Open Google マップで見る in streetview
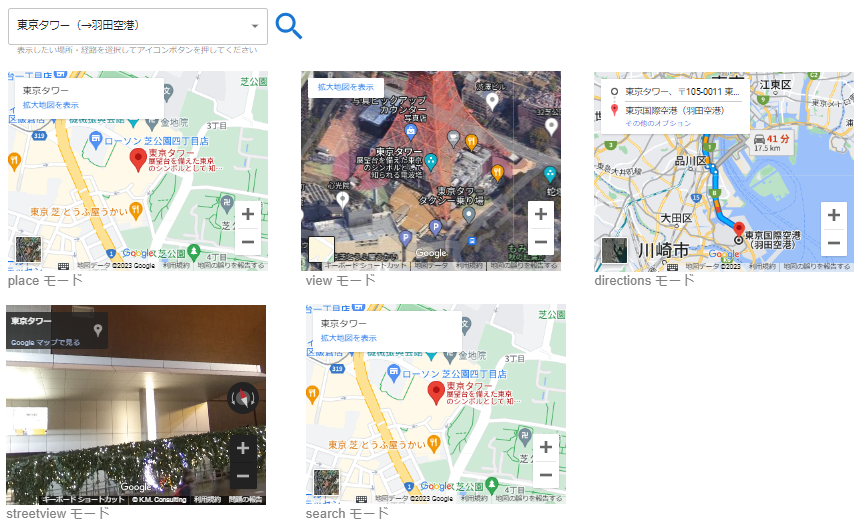 pyautogui.click(x=45, y=342)
